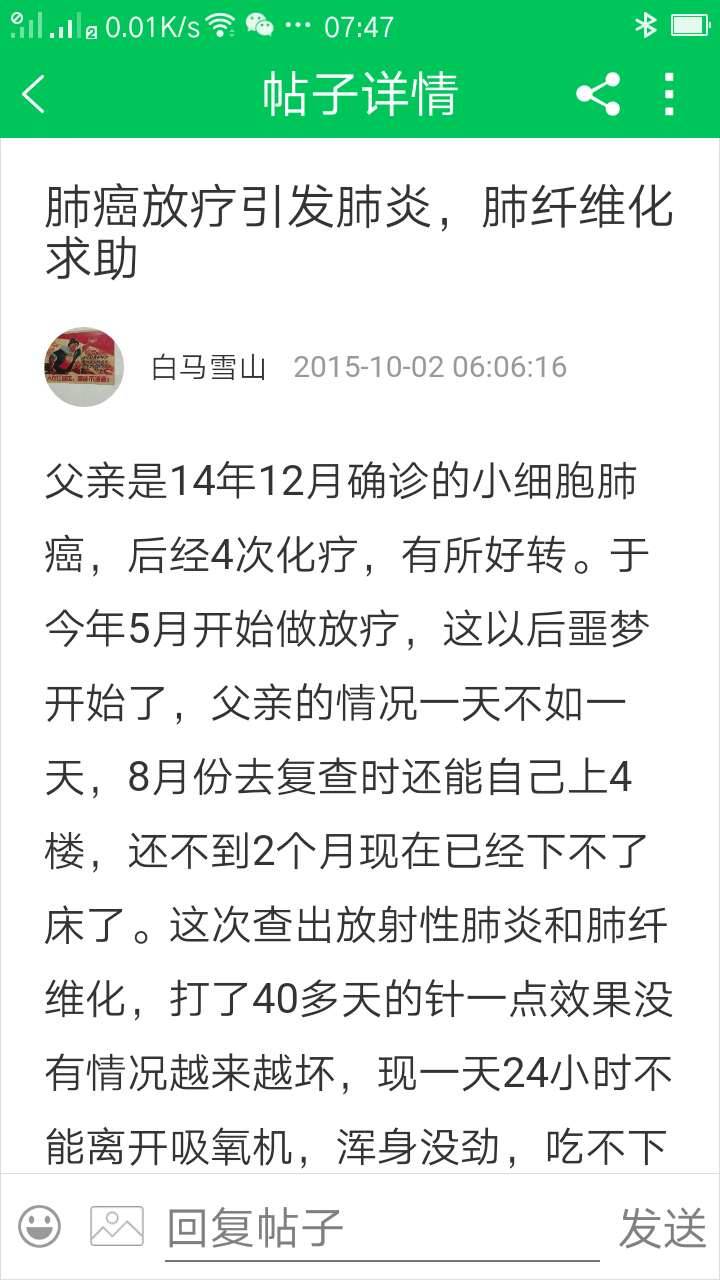
Task: Share this post
Action: [597, 95]
